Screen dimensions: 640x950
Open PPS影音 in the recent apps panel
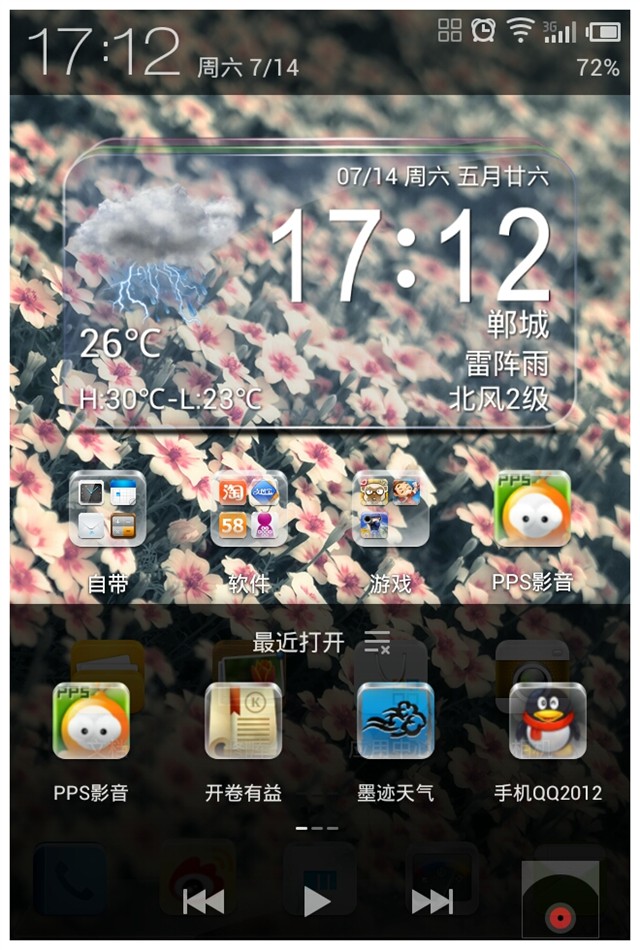[x=91, y=722]
